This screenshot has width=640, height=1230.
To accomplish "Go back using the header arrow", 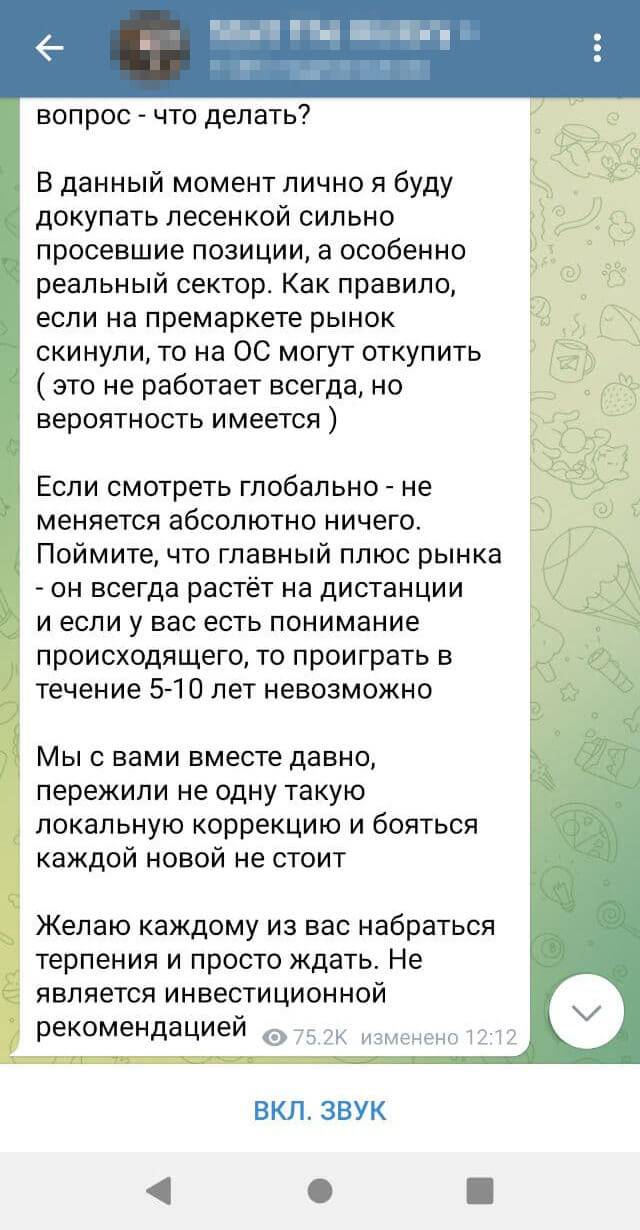I will (x=49, y=47).
